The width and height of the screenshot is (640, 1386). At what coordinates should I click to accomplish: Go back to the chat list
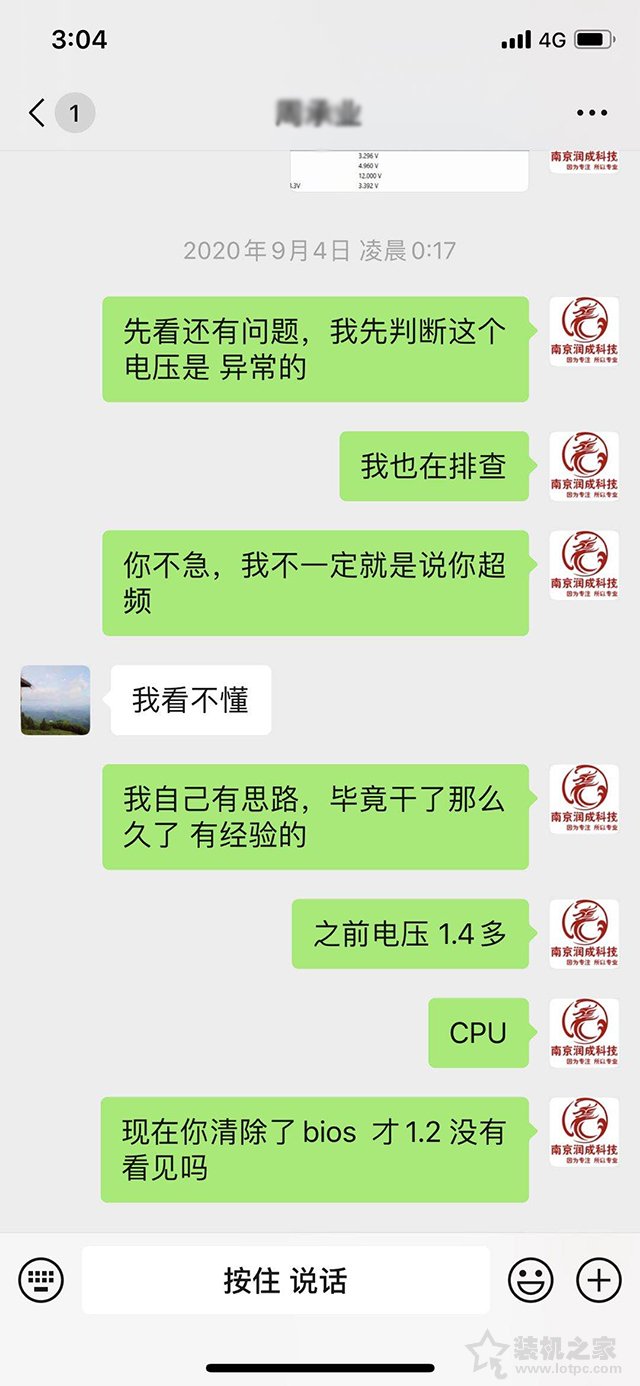tap(38, 113)
